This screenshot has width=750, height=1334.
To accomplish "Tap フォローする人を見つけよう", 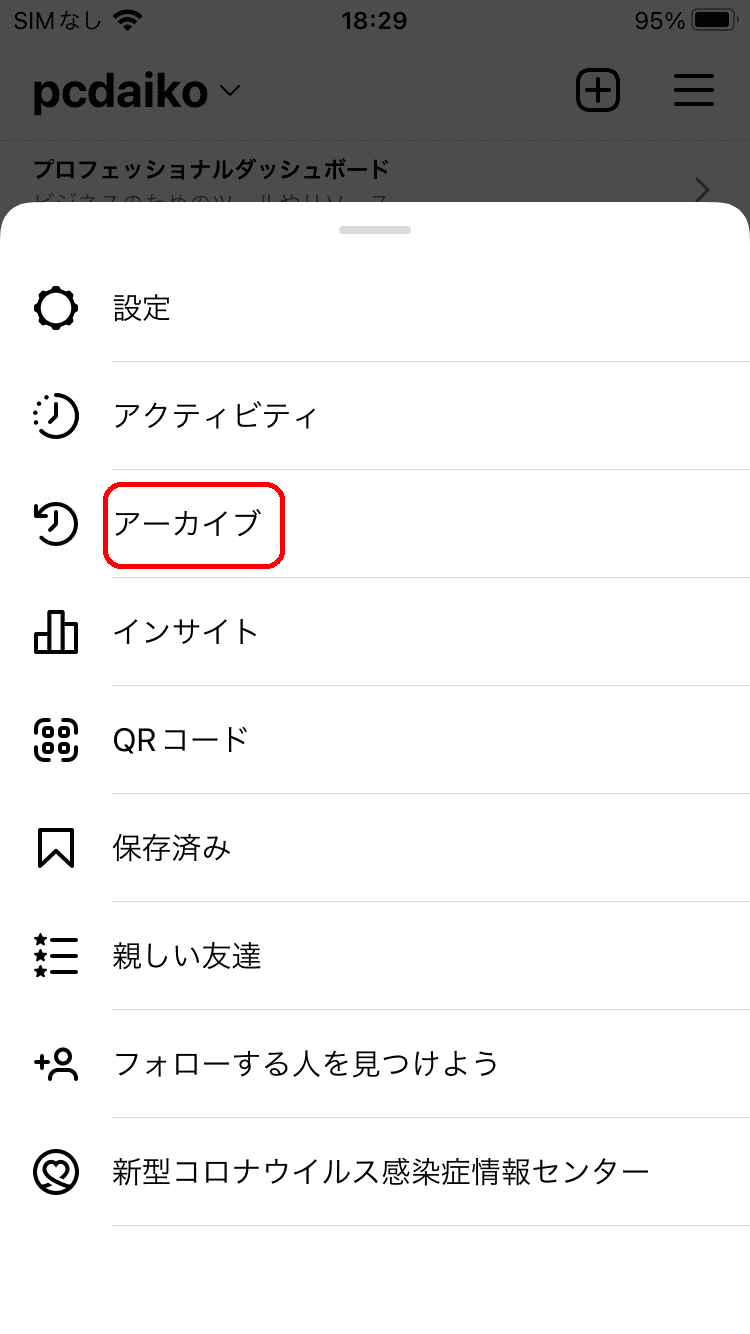I will (x=375, y=1064).
